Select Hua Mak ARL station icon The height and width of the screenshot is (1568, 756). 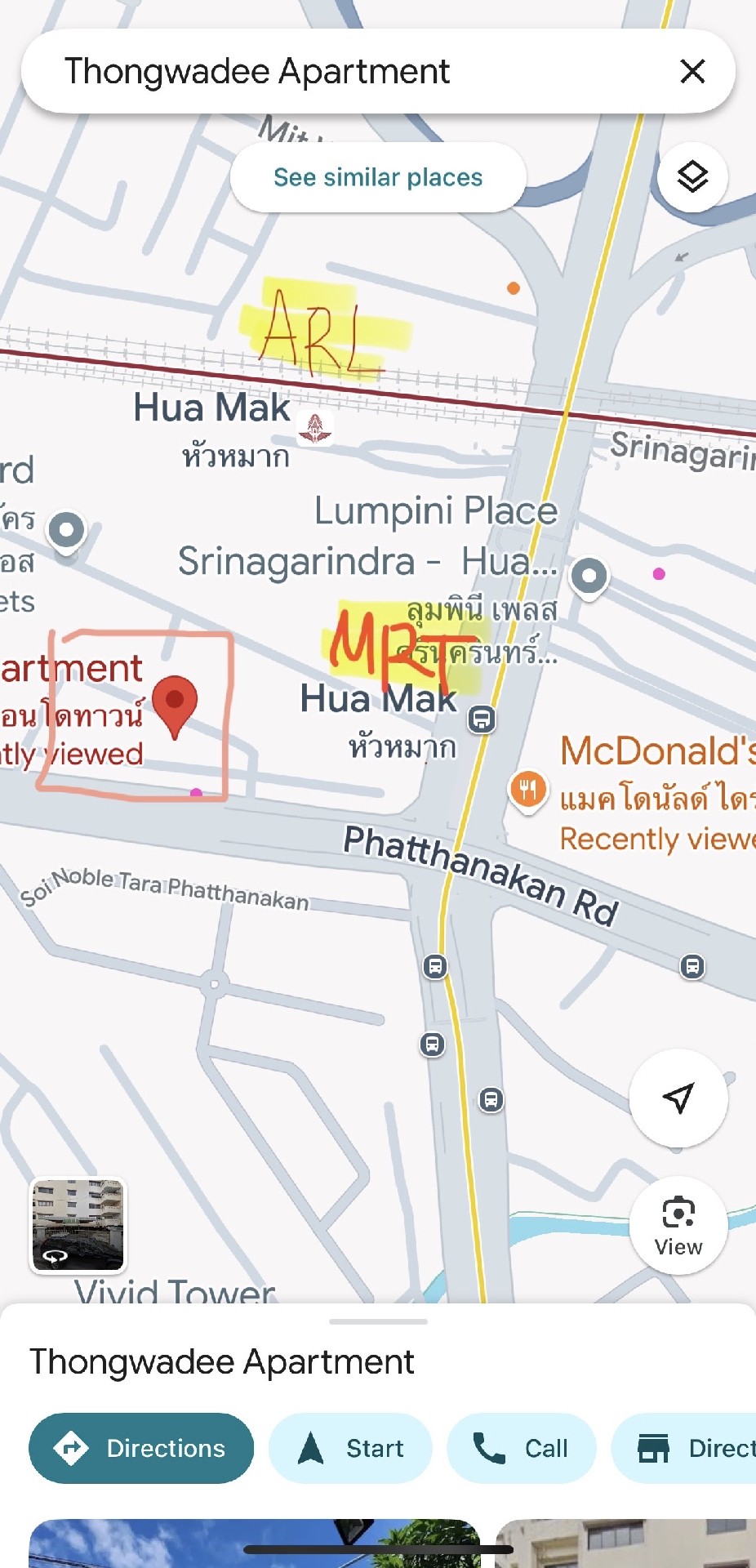(x=314, y=428)
